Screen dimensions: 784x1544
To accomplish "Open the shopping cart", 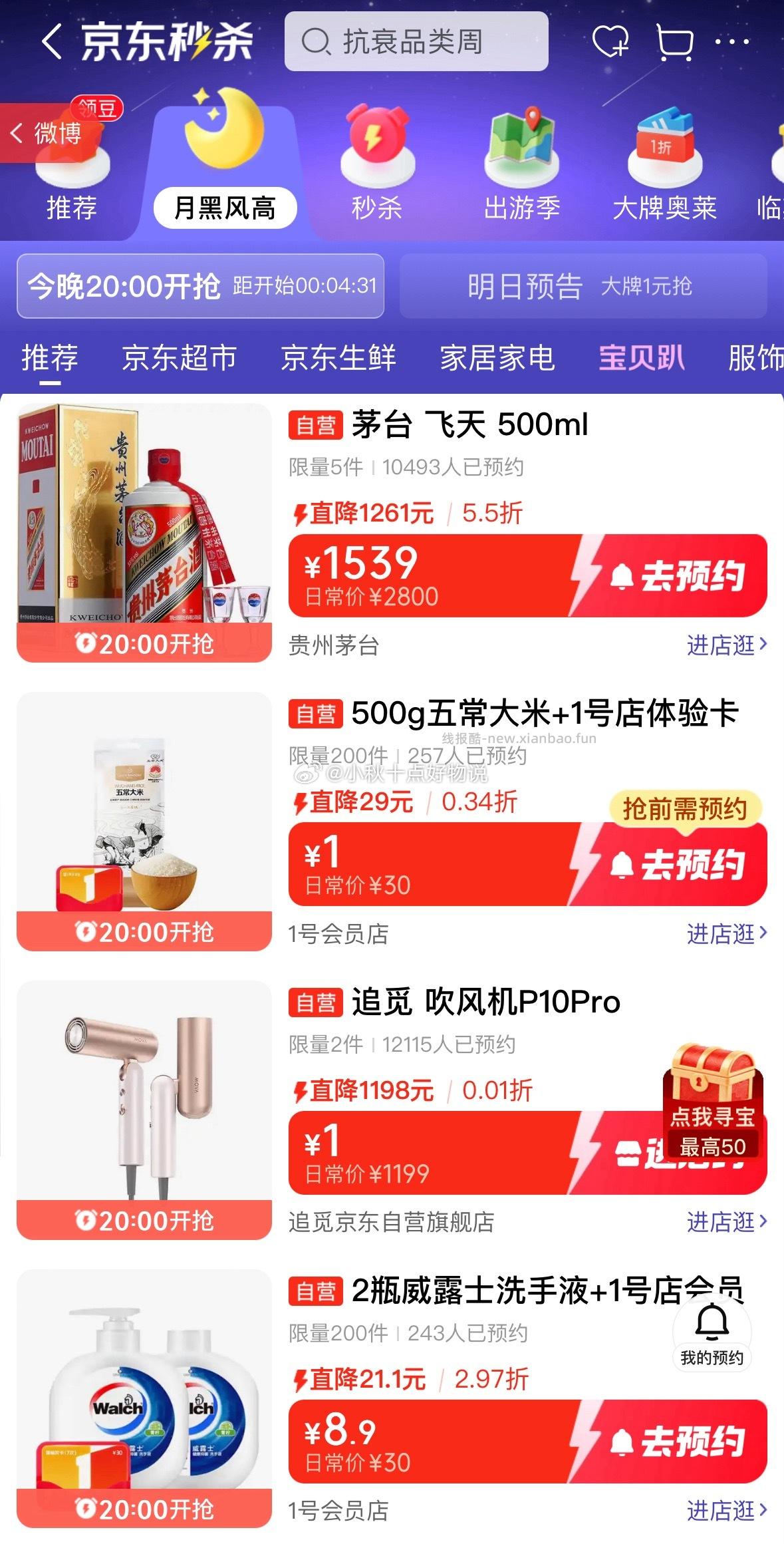I will pos(674,42).
